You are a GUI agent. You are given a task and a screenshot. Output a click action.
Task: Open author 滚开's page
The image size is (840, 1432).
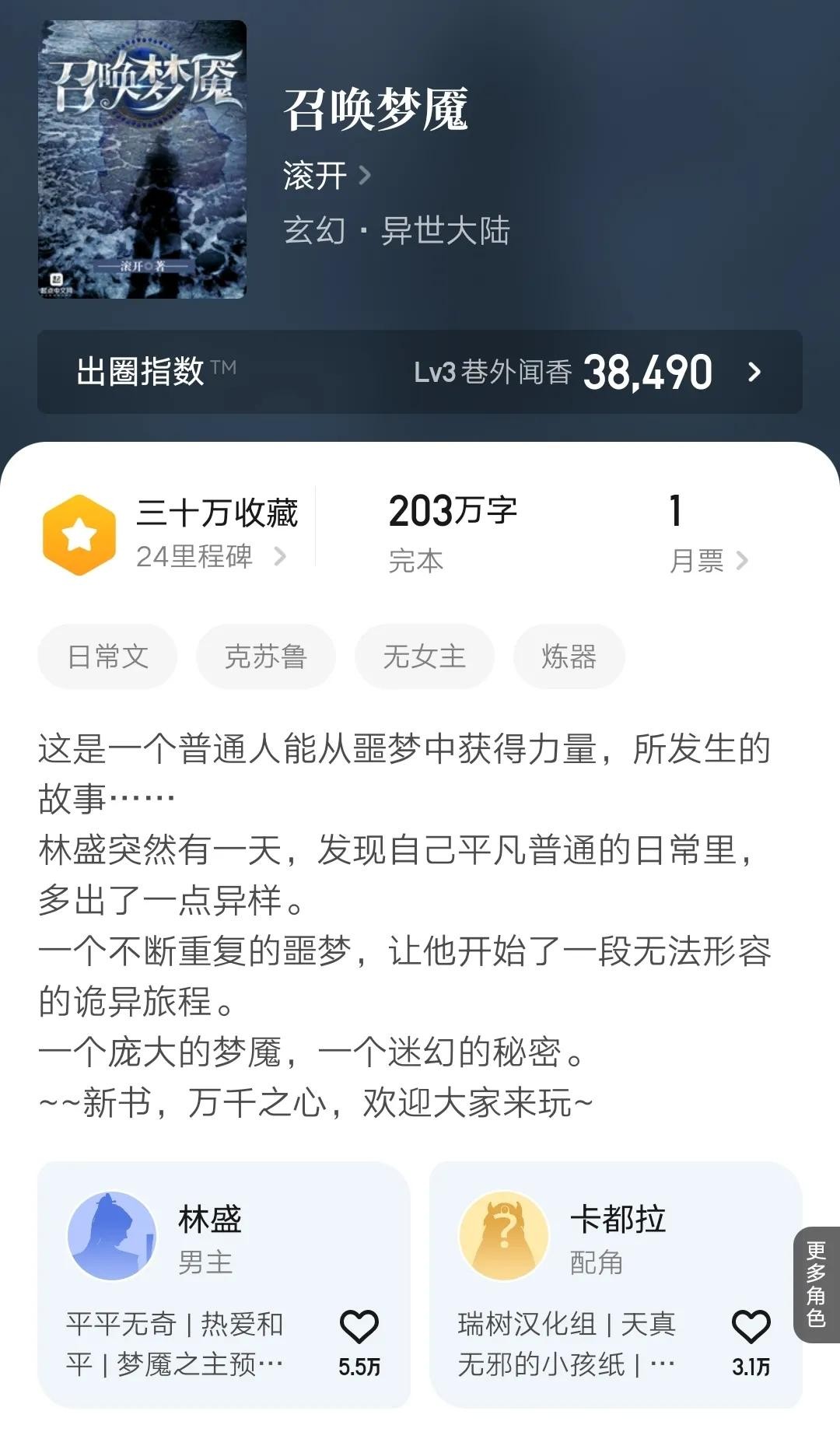point(326,176)
